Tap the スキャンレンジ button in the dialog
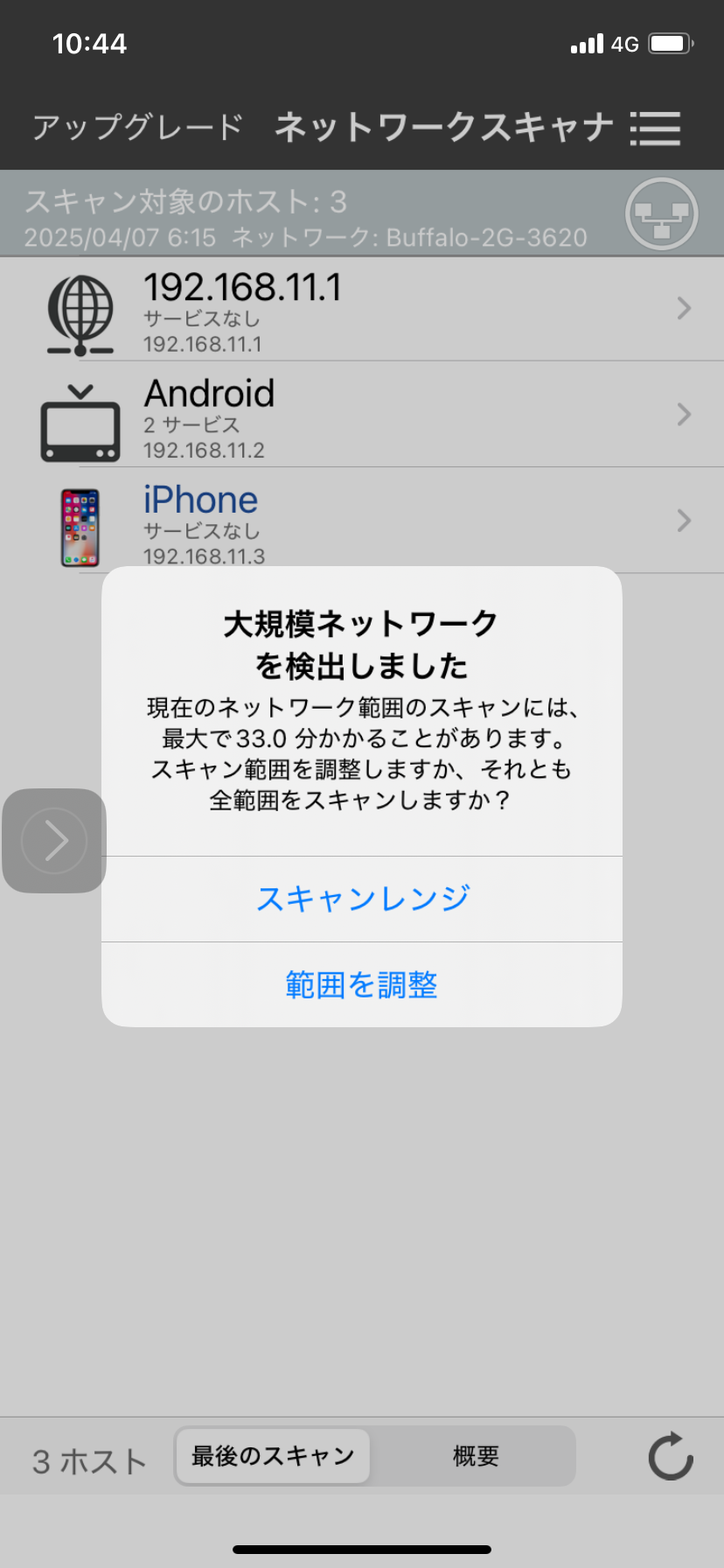 (362, 899)
